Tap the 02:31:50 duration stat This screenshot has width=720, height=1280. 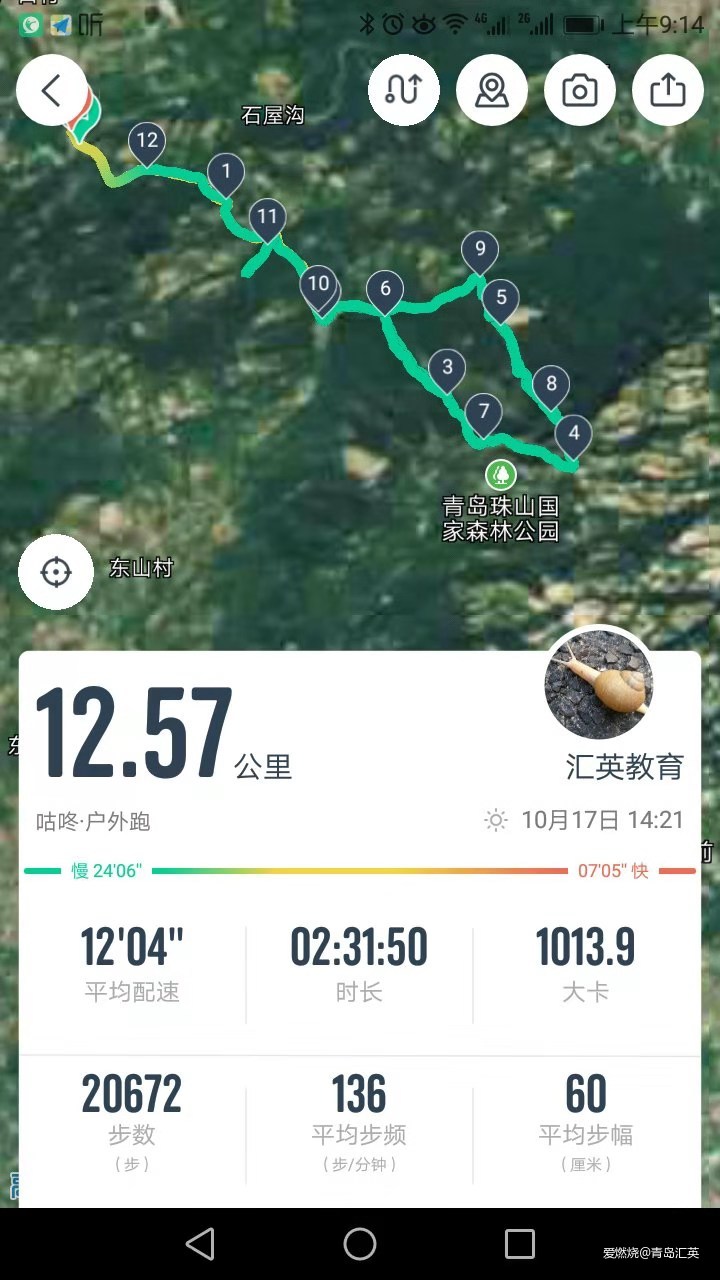coord(358,947)
